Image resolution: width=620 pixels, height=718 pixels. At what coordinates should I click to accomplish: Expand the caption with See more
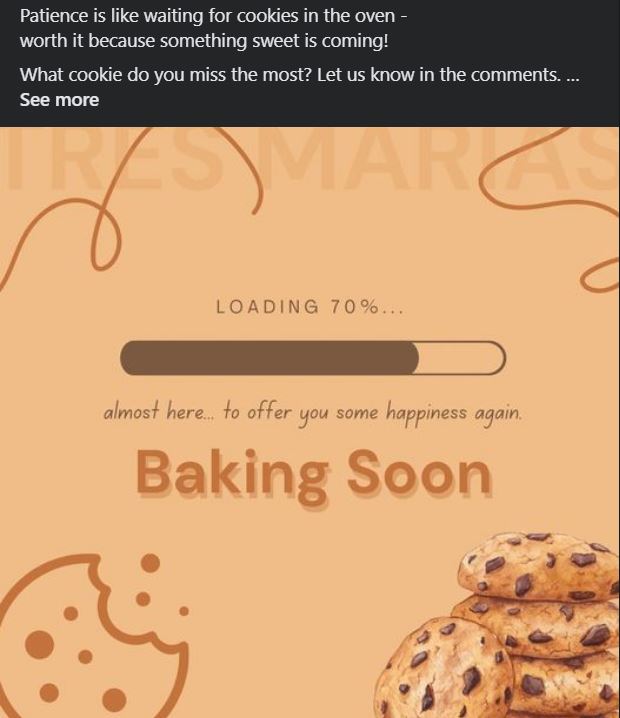(59, 100)
